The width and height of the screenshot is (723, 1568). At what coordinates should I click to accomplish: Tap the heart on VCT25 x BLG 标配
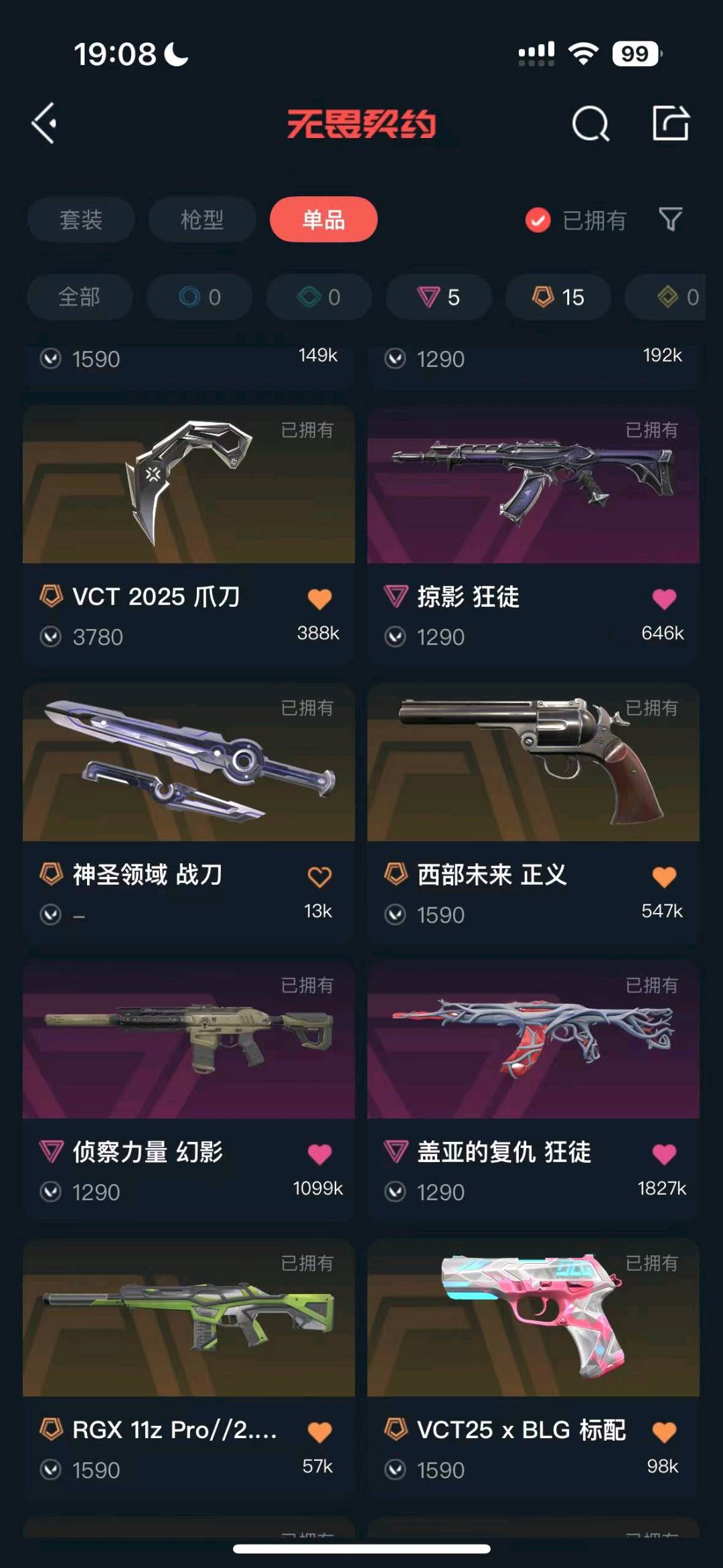(663, 1432)
